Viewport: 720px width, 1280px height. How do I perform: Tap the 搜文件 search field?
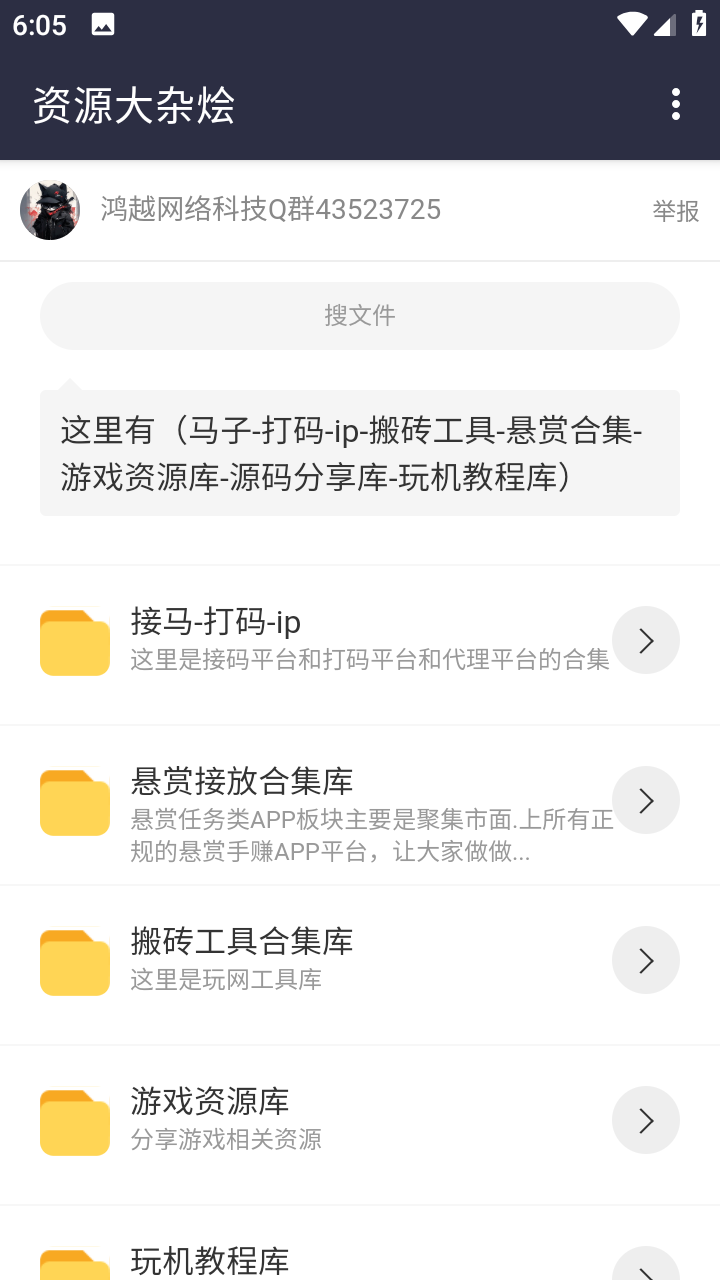tap(360, 316)
